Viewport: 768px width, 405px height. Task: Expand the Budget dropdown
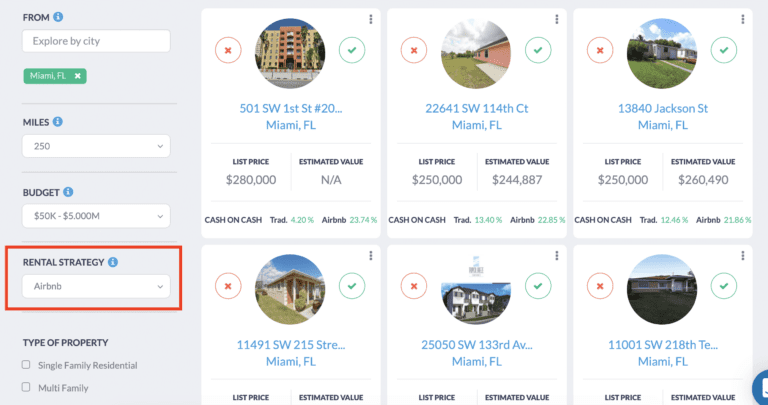96,217
